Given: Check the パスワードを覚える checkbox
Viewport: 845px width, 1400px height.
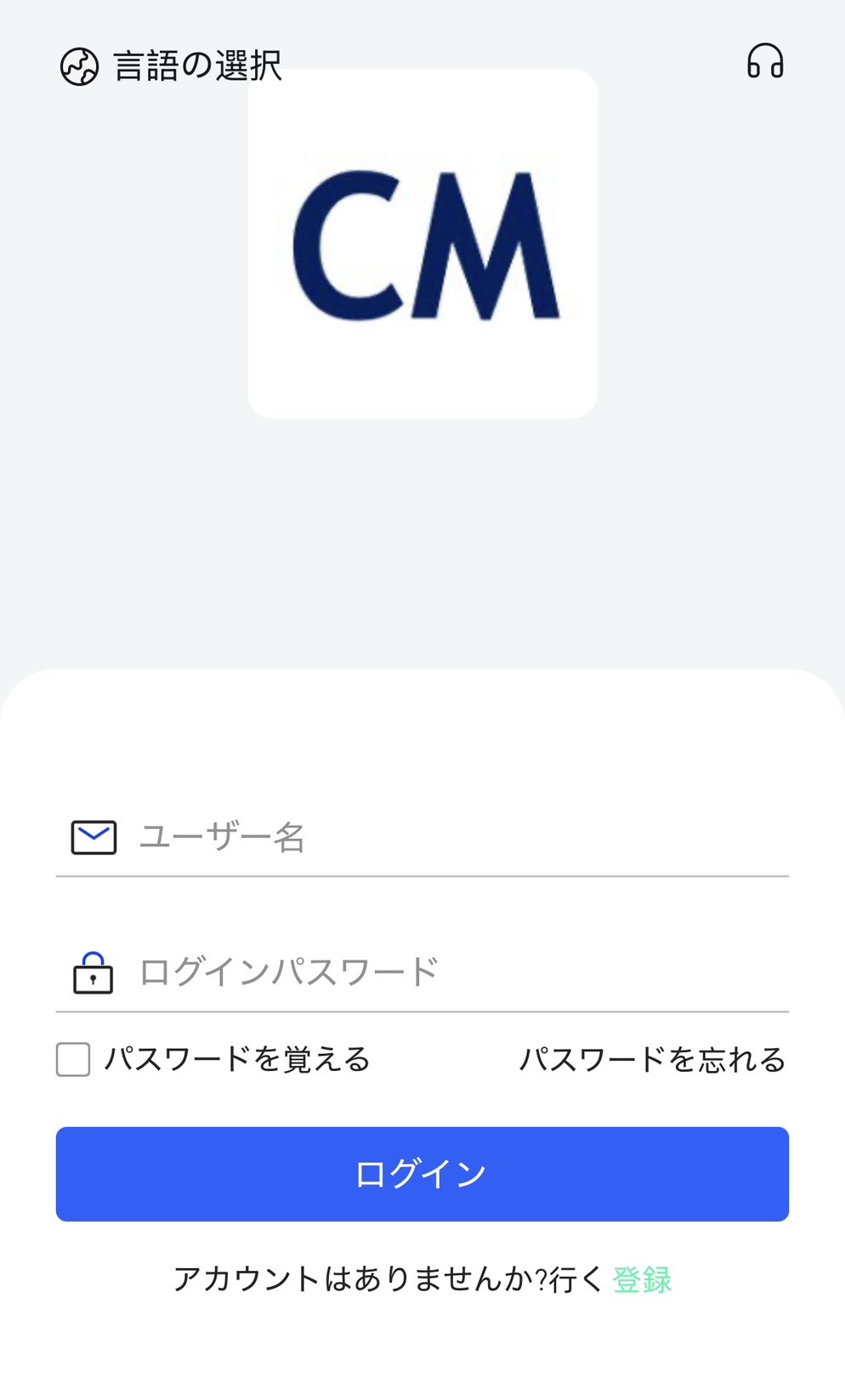Looking at the screenshot, I should pyautogui.click(x=74, y=1060).
